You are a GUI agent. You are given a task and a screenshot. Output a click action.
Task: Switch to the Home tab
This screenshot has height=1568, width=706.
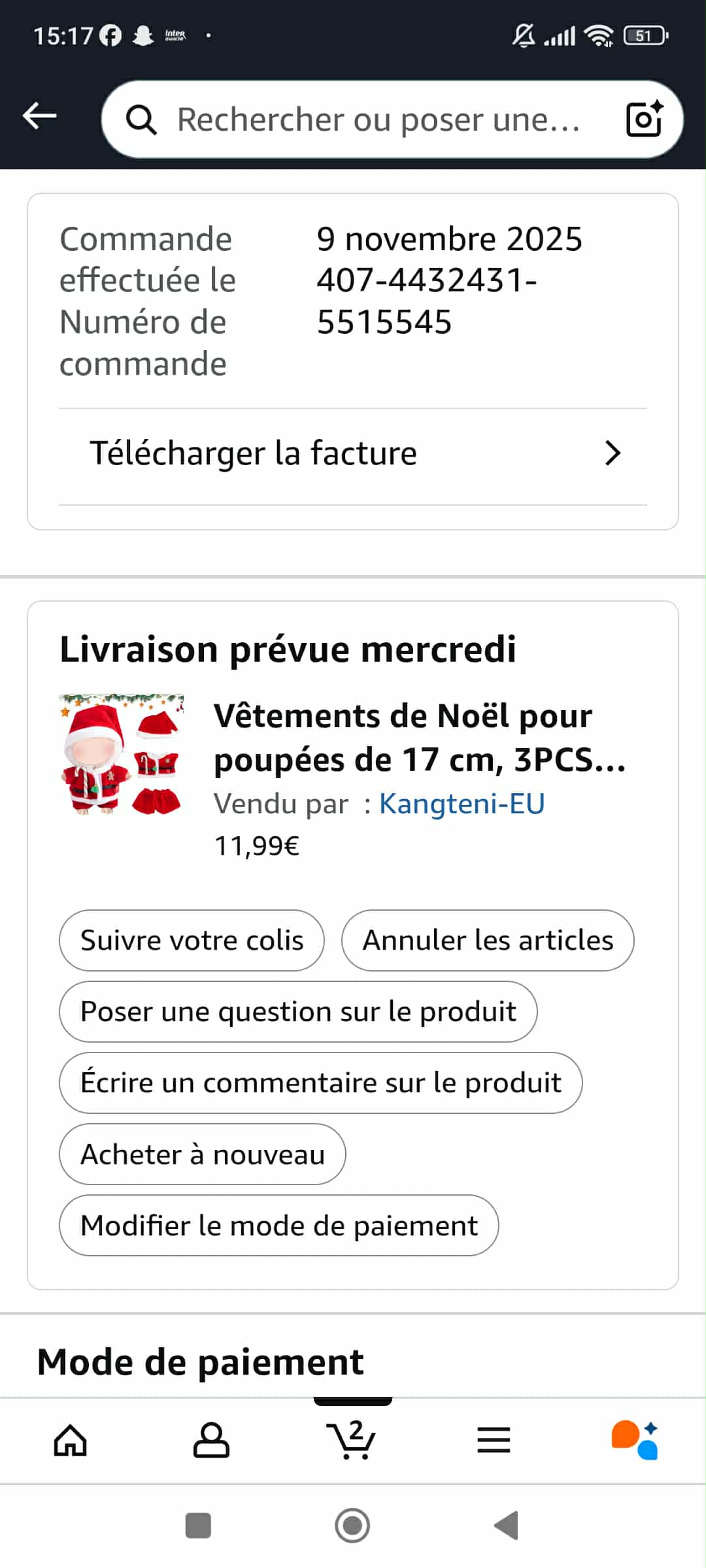click(71, 1440)
